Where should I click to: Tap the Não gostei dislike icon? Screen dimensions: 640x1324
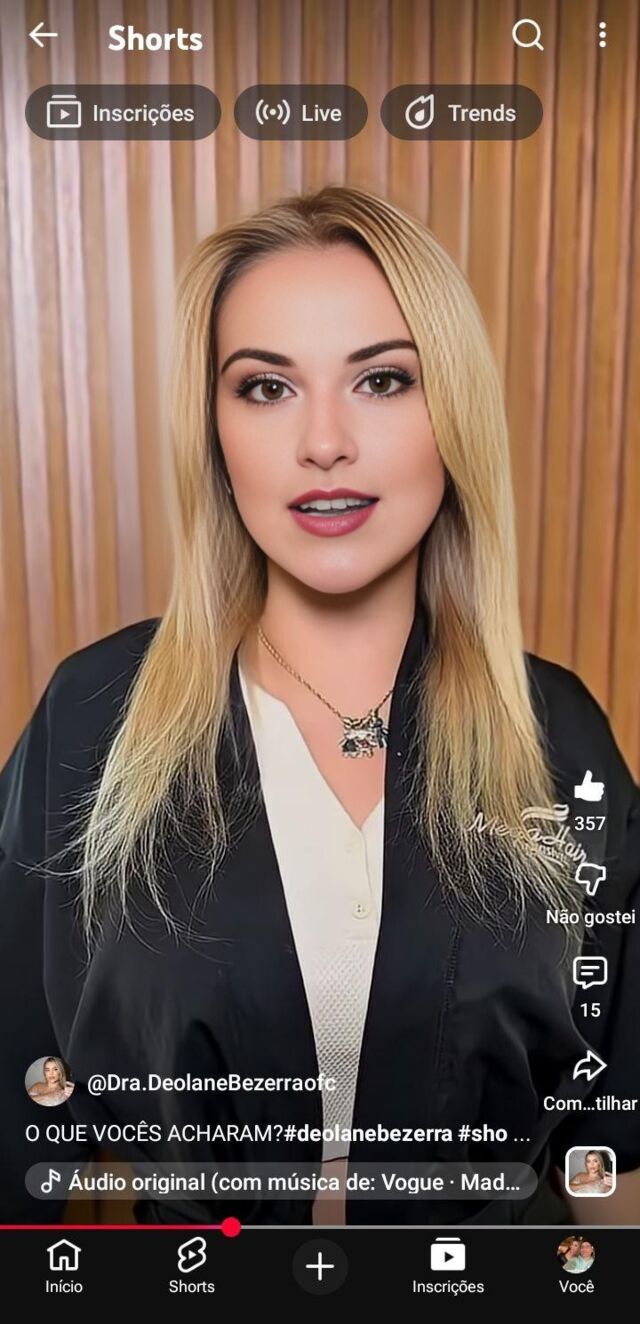[590, 880]
